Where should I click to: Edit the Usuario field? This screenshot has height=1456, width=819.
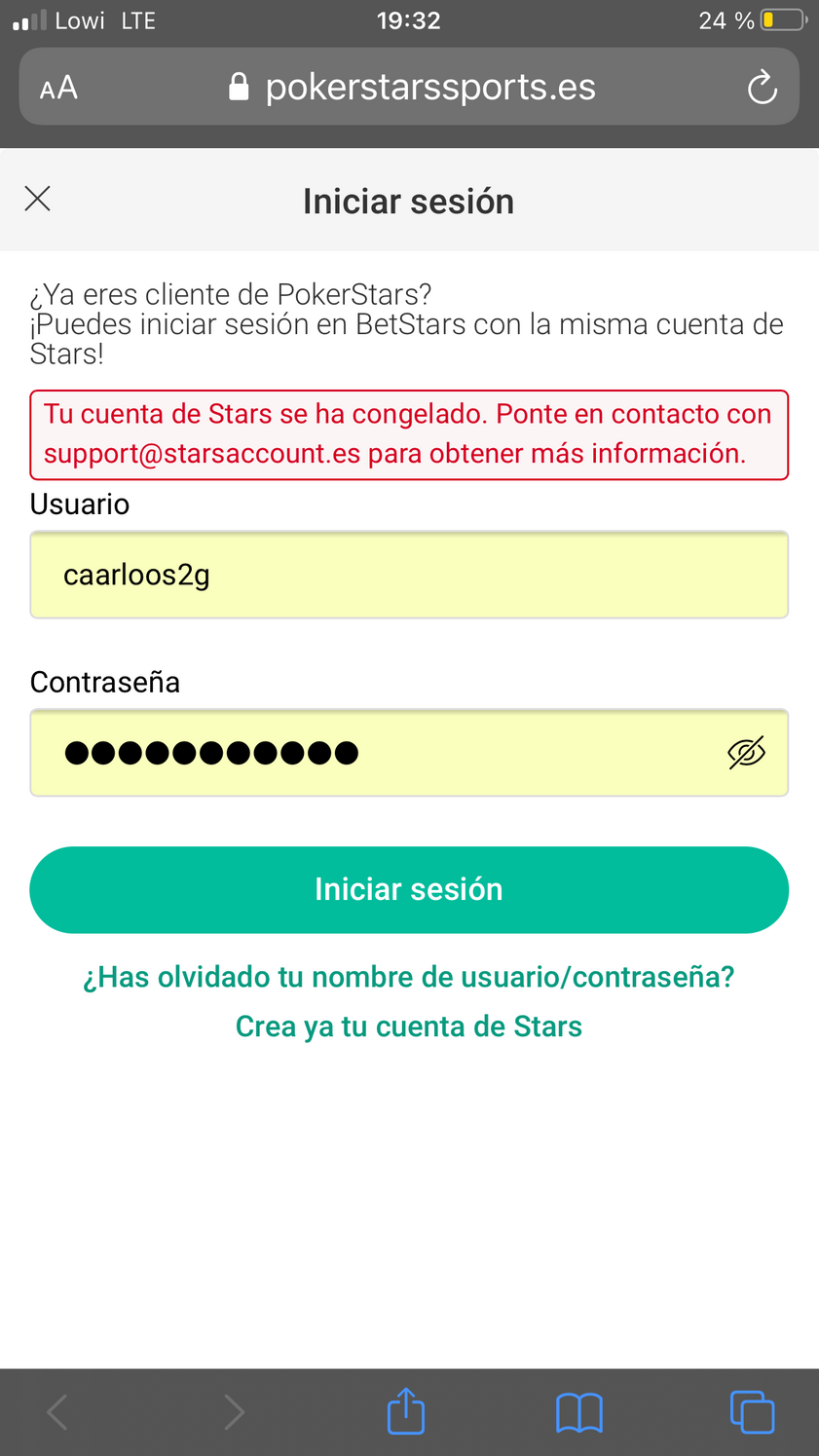409,575
